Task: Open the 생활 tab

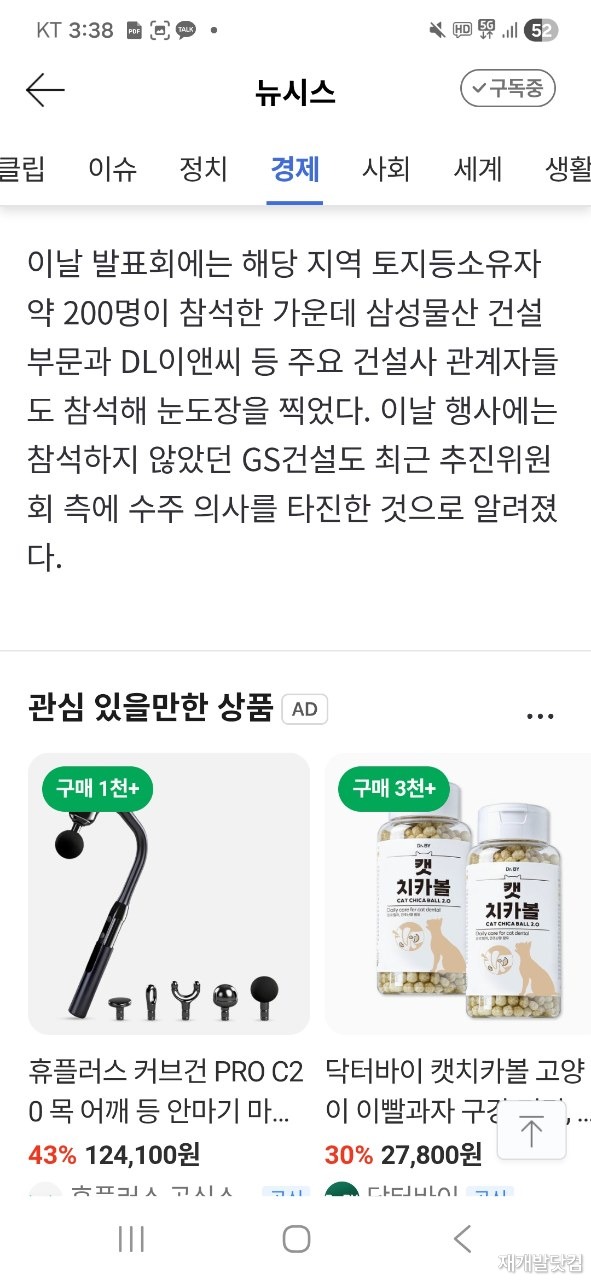Action: 567,169
